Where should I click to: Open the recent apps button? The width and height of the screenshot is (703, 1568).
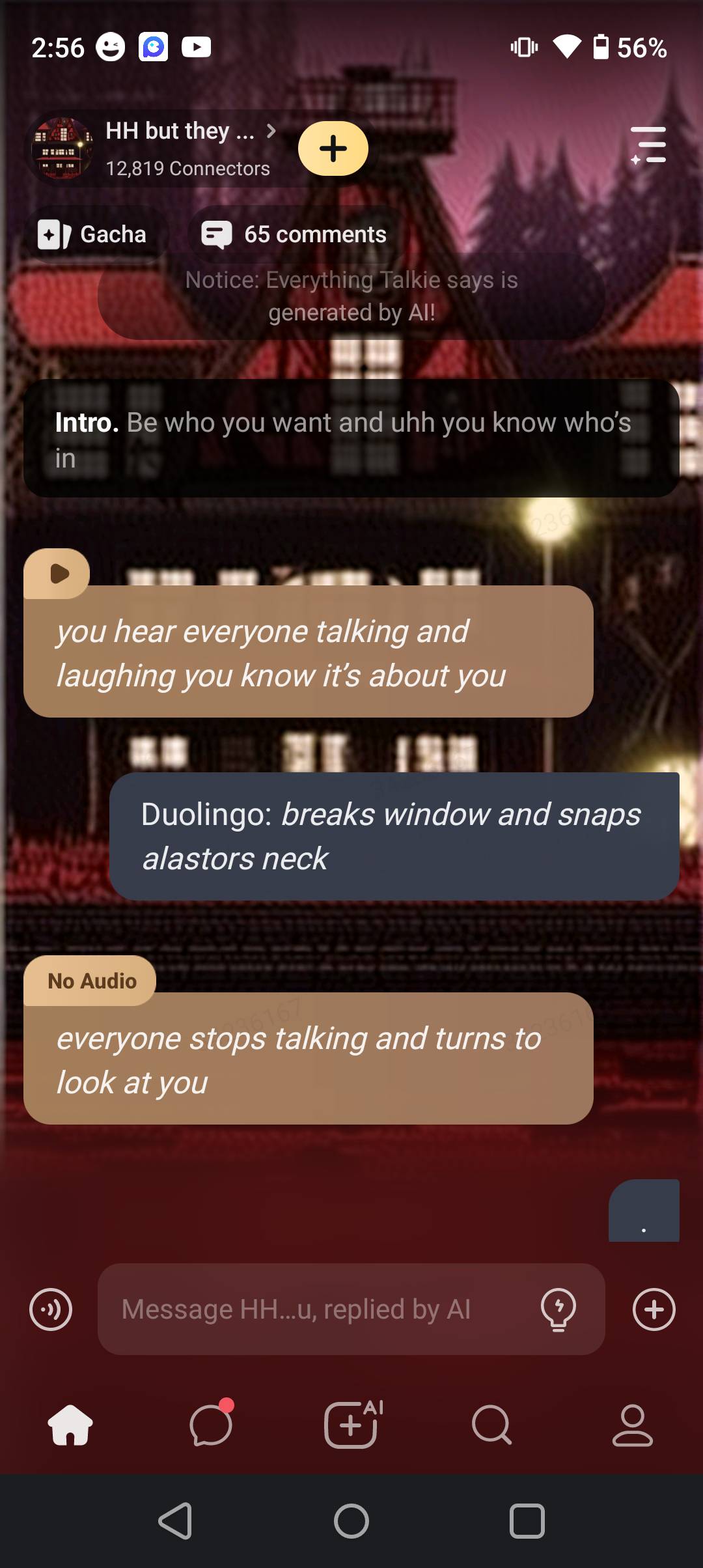click(527, 1521)
